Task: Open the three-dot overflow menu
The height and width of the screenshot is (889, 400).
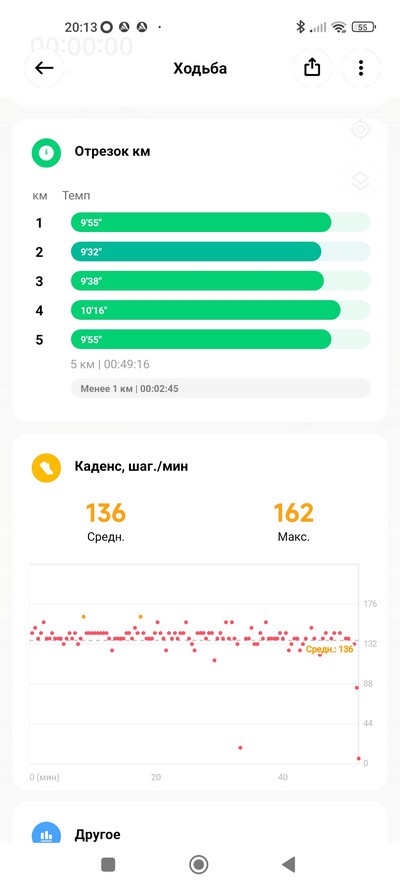Action: (361, 68)
